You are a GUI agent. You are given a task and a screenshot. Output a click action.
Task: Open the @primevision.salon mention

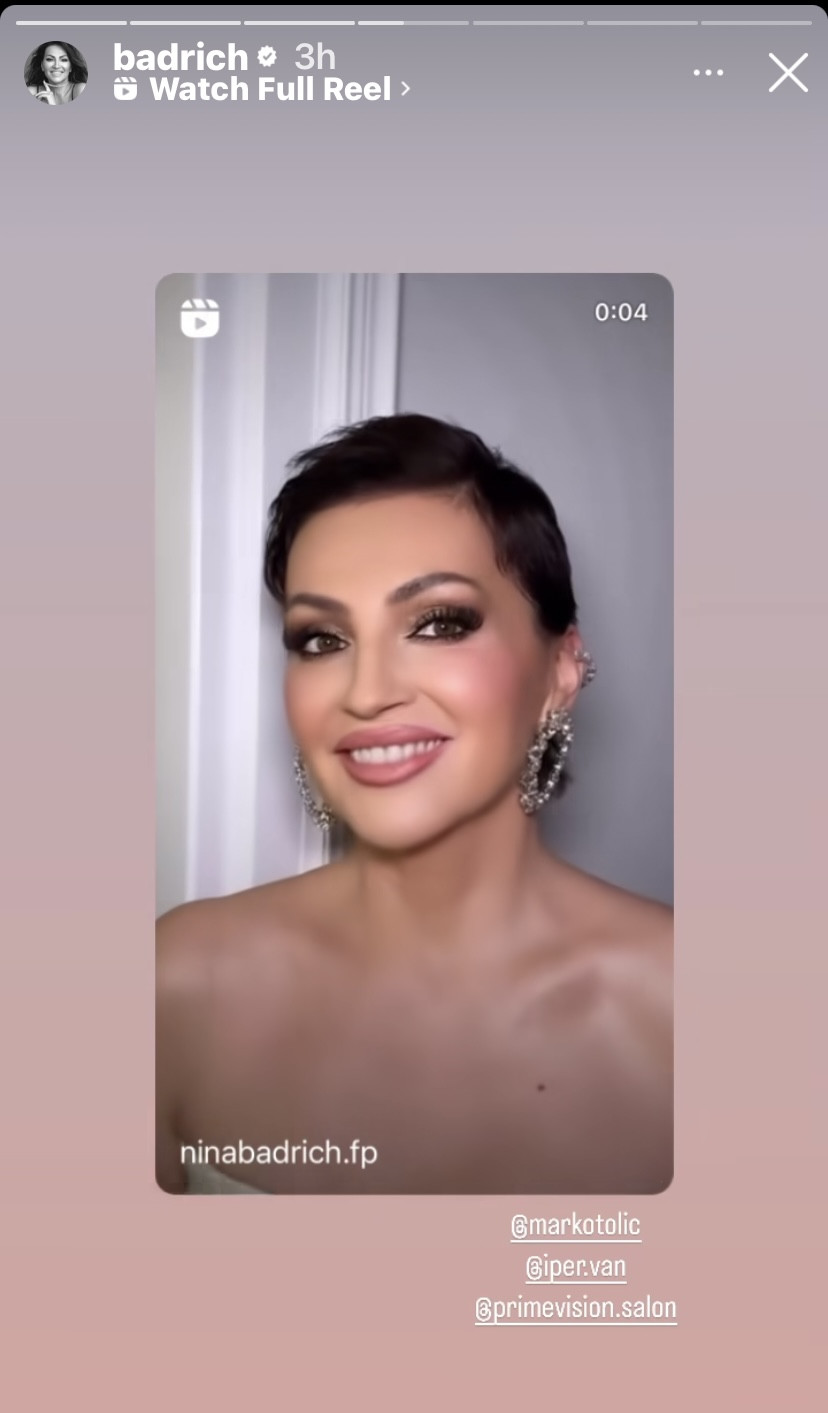coord(576,1307)
